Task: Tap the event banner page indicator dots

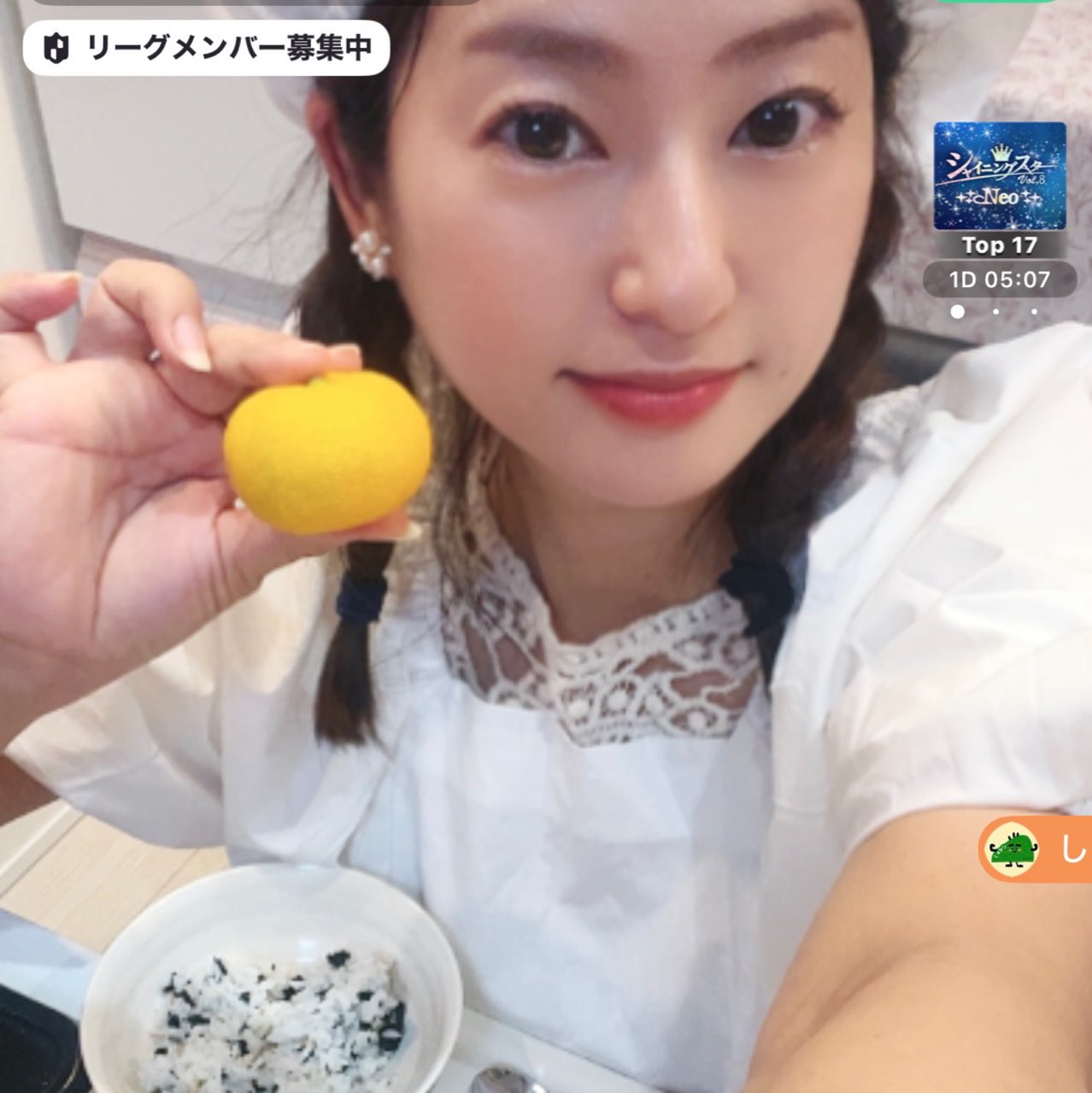Action: [x=995, y=312]
